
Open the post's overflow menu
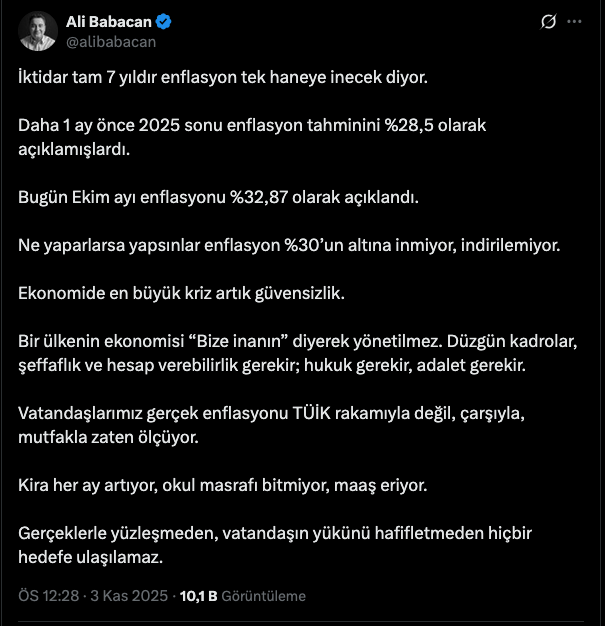tap(575, 21)
